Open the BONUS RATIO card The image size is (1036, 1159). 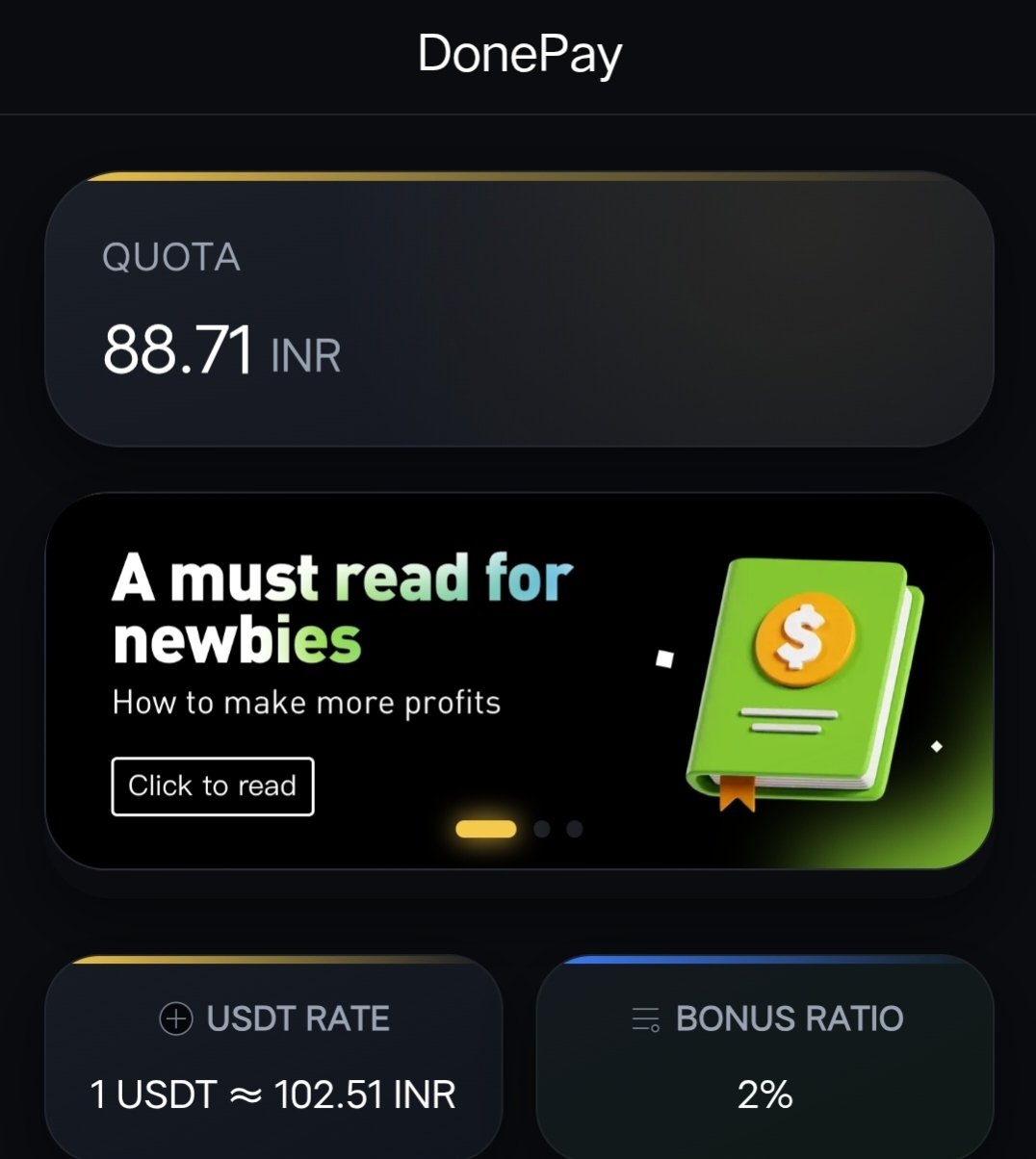pyautogui.click(x=764, y=1057)
